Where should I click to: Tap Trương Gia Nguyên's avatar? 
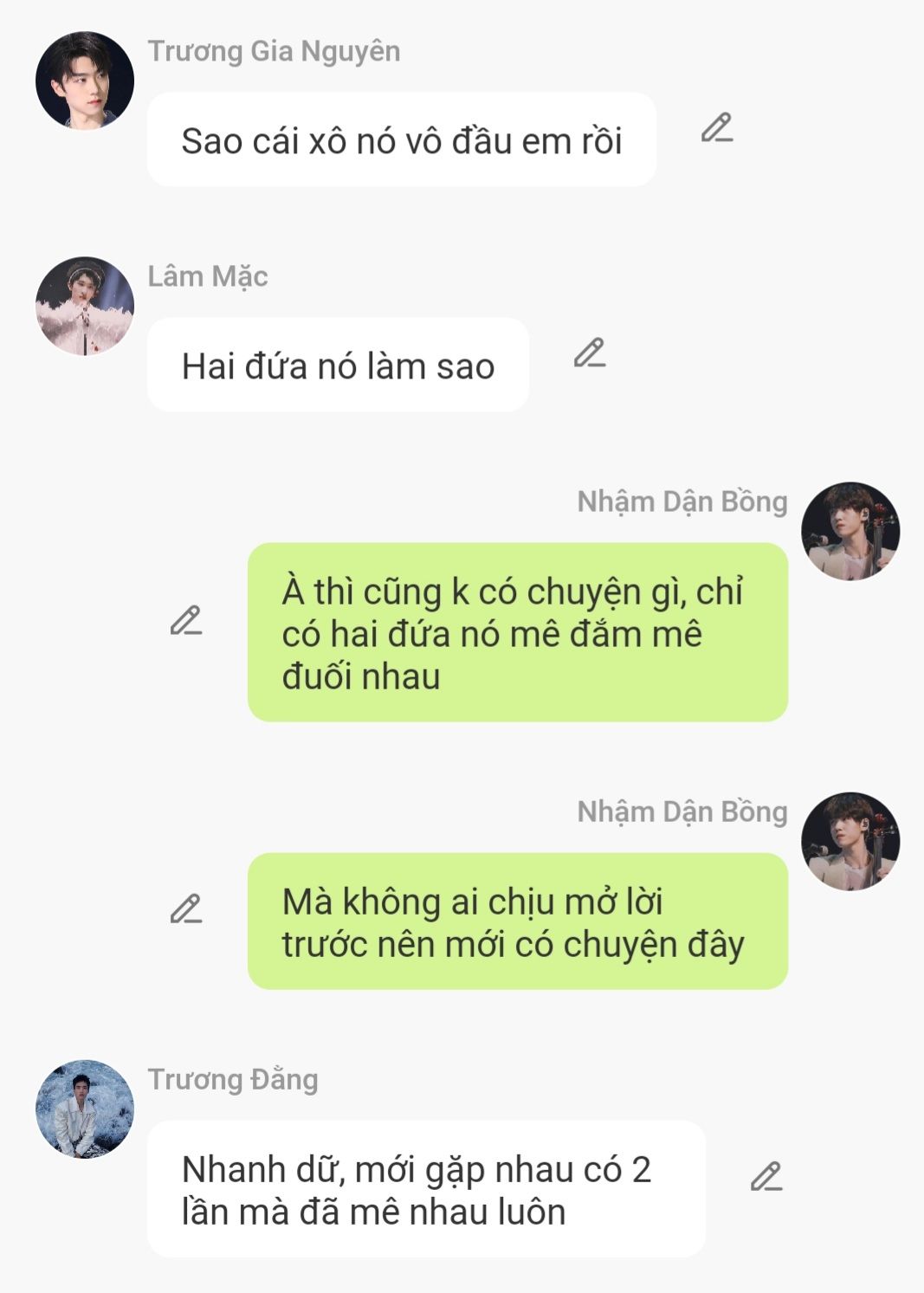85,81
